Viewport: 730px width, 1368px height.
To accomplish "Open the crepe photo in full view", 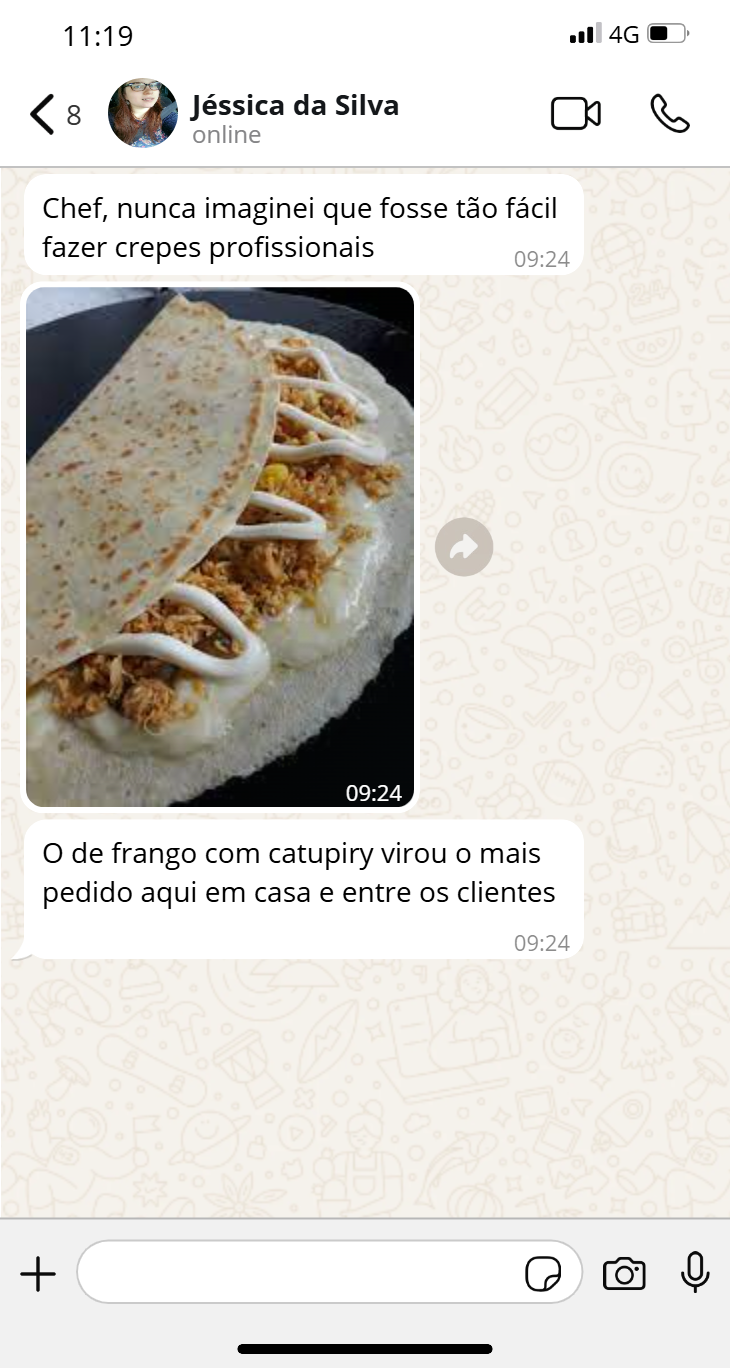I will pos(220,546).
